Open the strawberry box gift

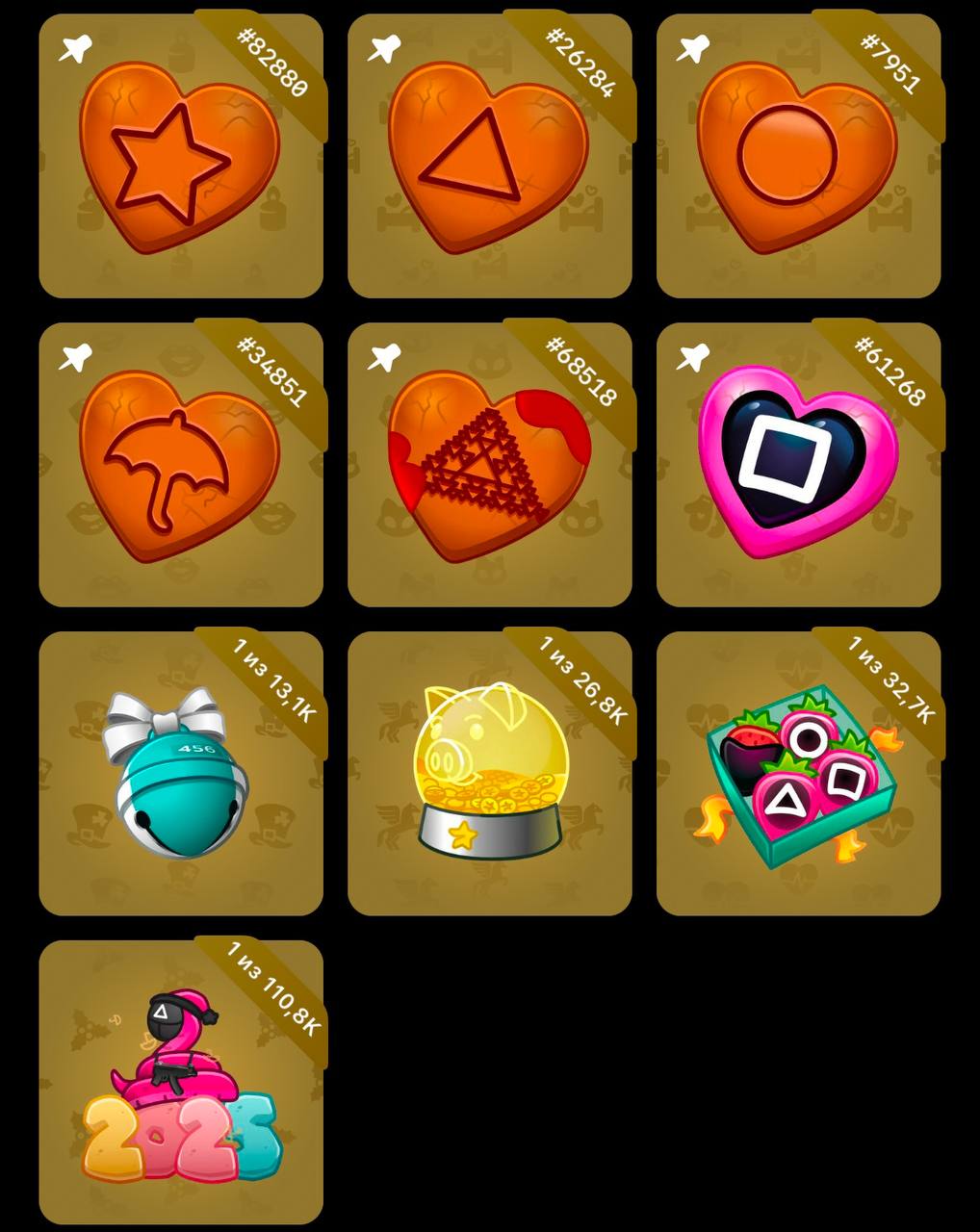coord(798,774)
